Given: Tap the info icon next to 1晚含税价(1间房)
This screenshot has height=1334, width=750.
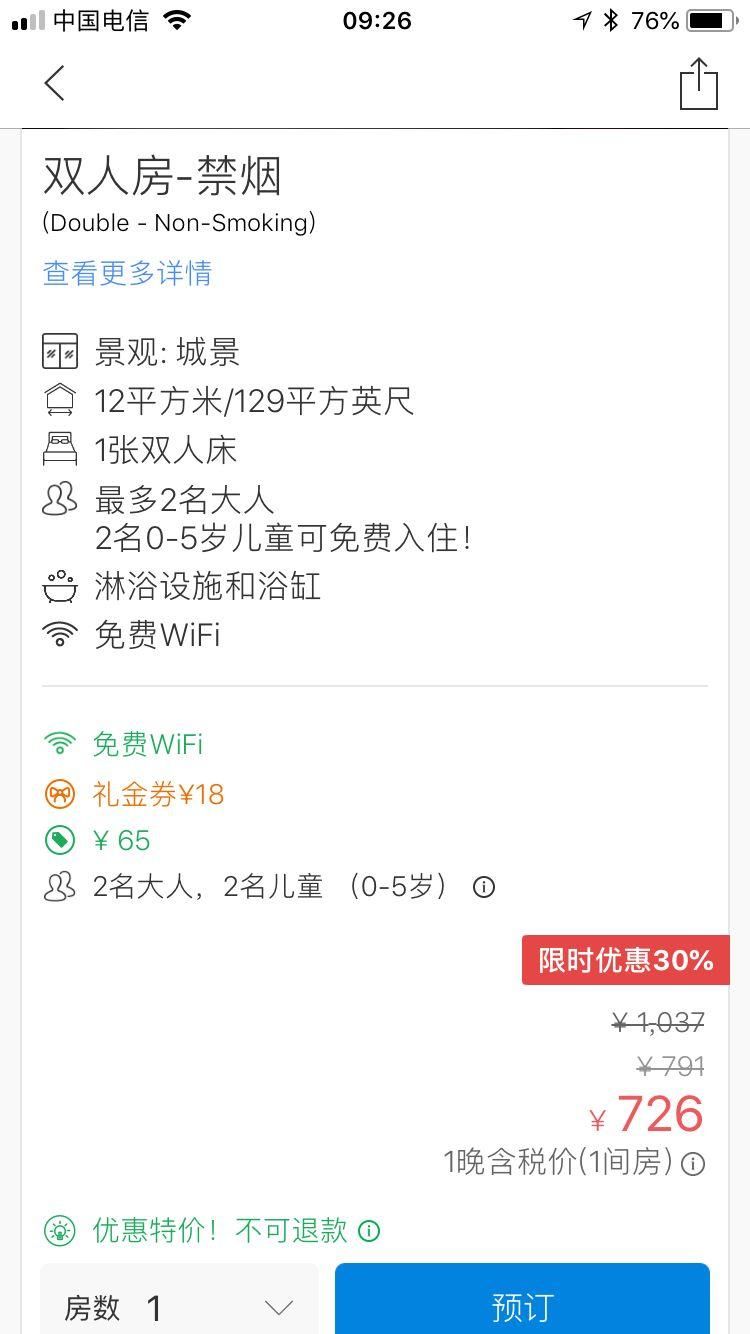Looking at the screenshot, I should 693,1164.
